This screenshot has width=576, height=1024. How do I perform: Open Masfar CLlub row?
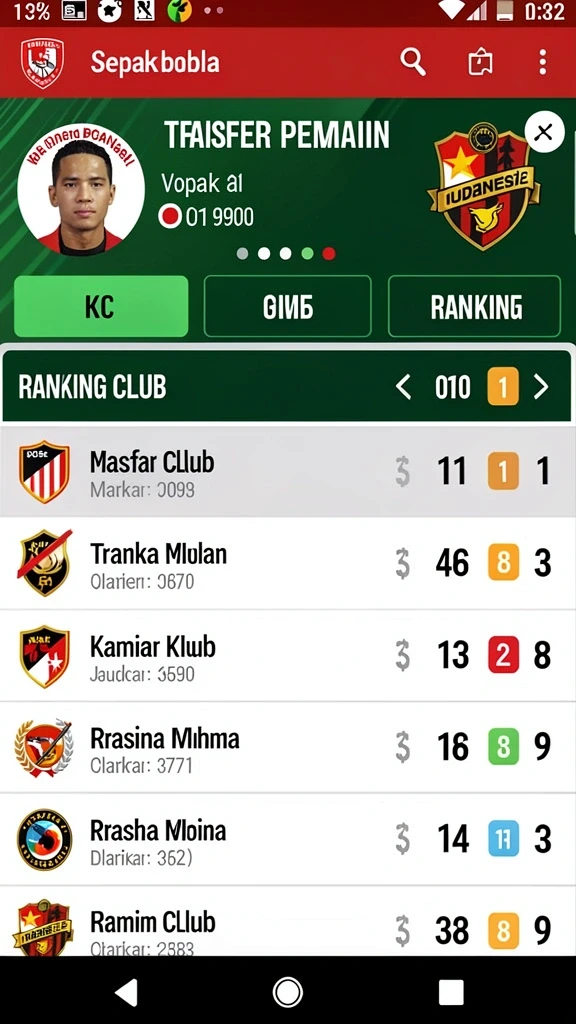287,471
